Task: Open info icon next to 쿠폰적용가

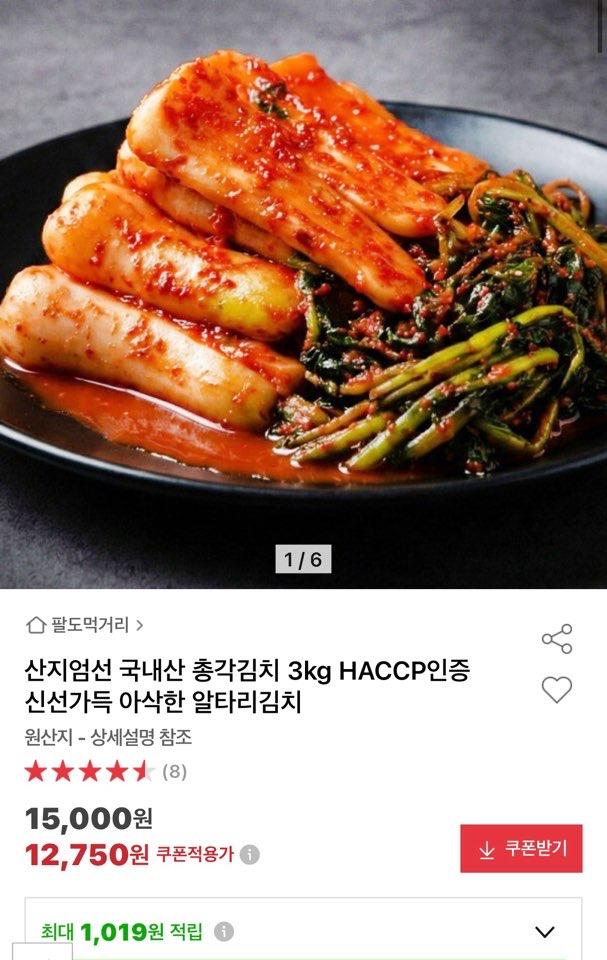Action: point(249,854)
